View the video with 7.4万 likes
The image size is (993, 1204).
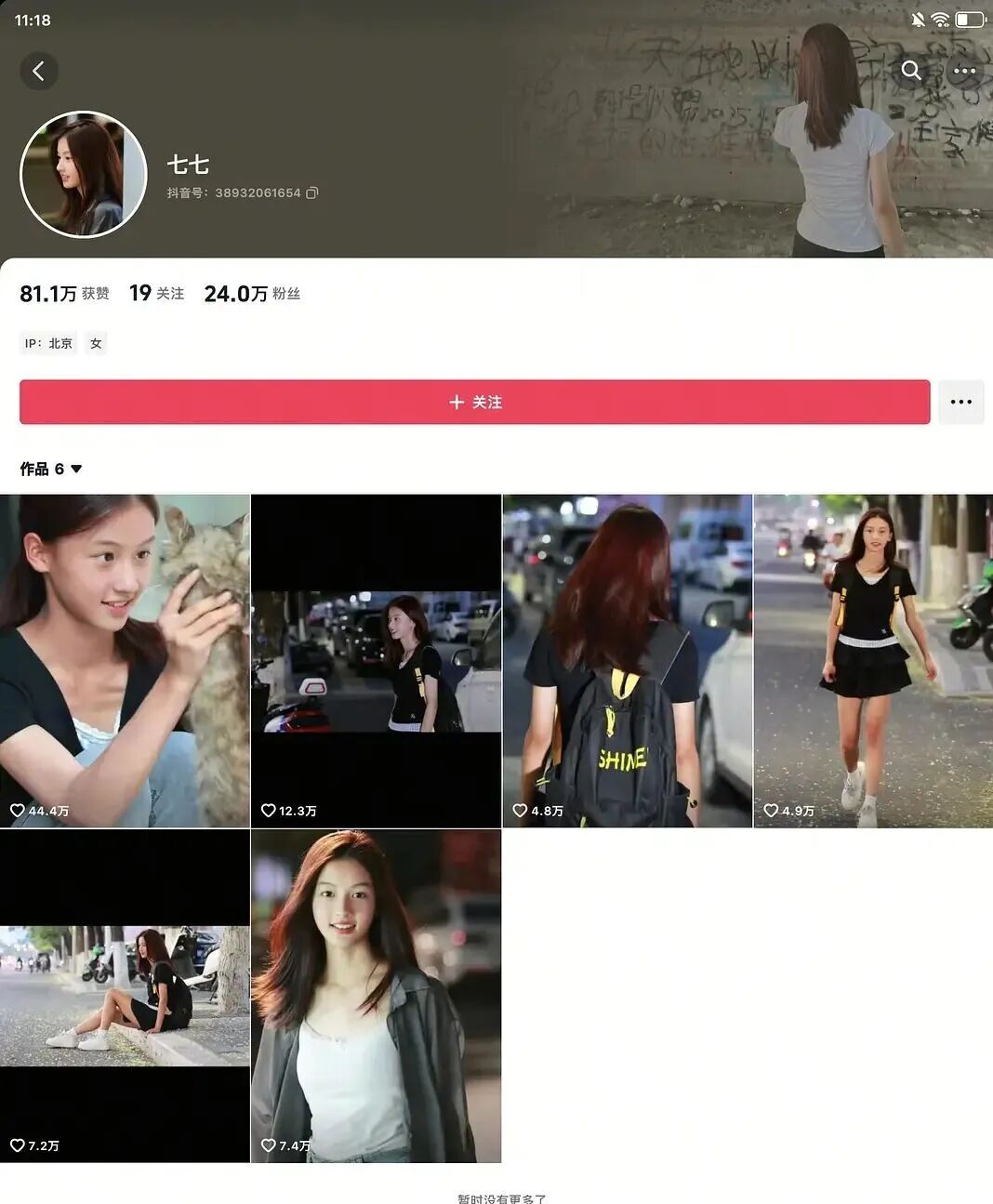pyautogui.click(x=376, y=995)
